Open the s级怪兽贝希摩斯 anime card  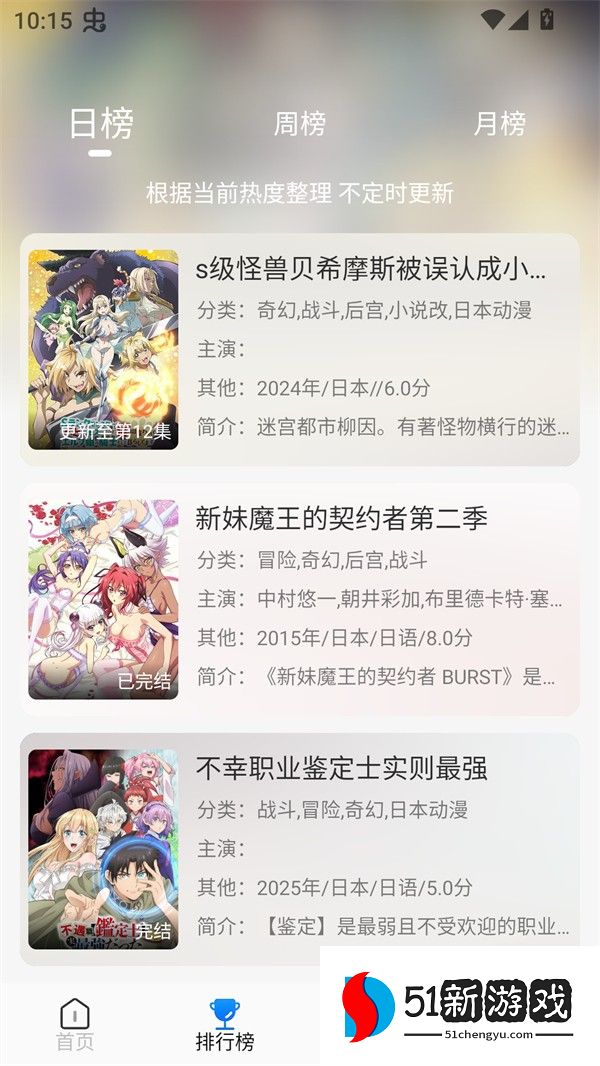pyautogui.click(x=300, y=349)
